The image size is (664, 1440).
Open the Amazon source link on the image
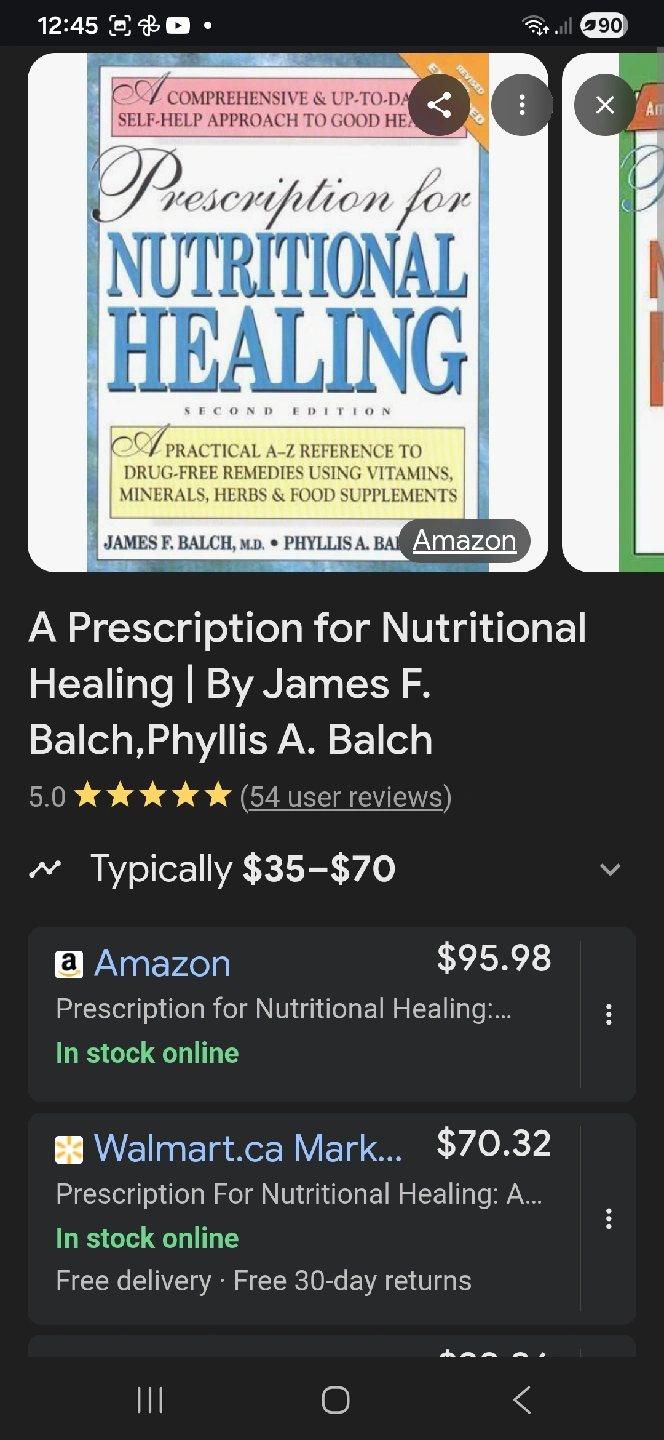click(464, 541)
